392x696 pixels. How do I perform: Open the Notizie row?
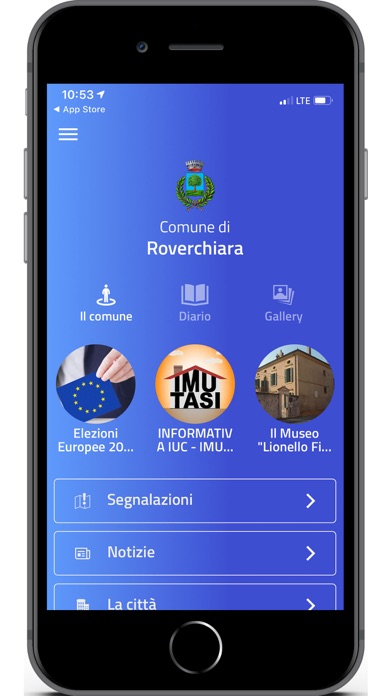click(x=195, y=553)
